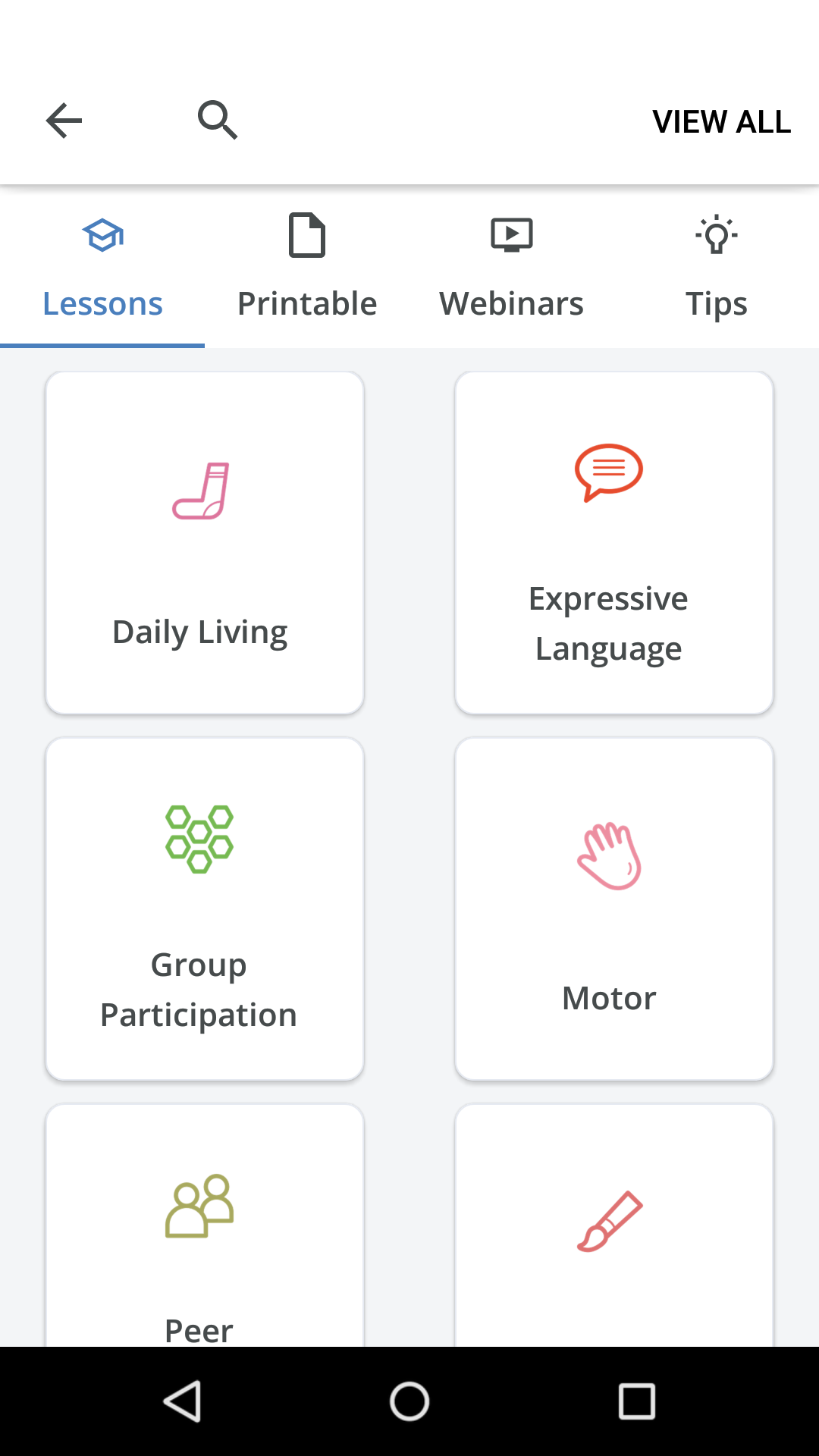Tap the back arrow

pos(64,120)
